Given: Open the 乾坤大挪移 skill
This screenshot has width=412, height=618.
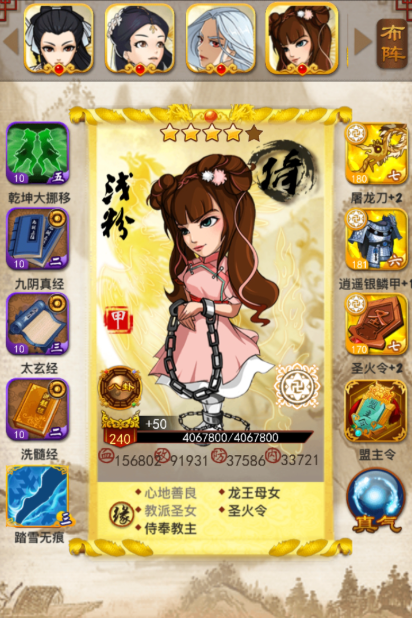Looking at the screenshot, I should click(x=37, y=153).
